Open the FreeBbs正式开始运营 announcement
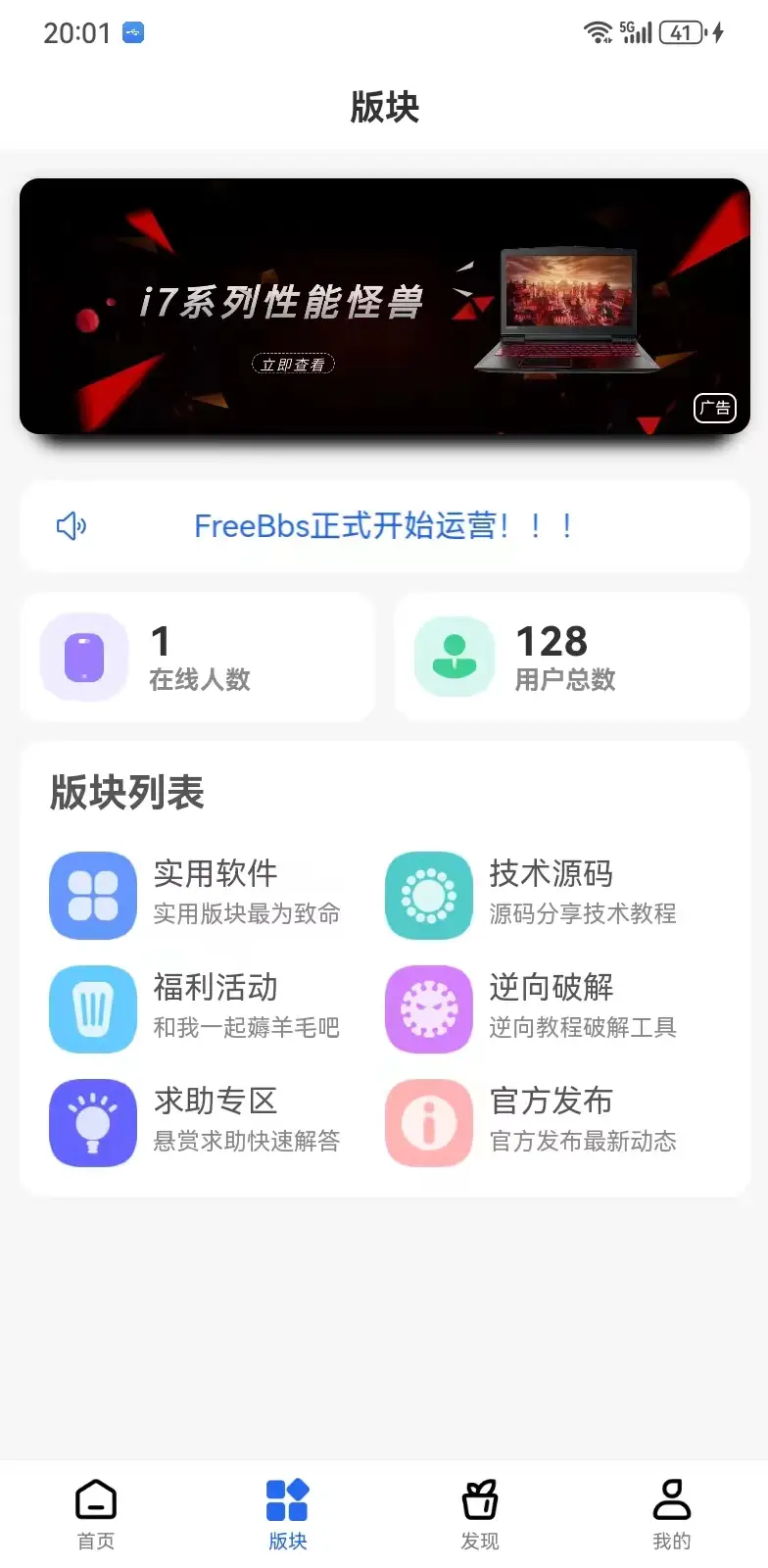This screenshot has height=1568, width=768. click(x=384, y=526)
